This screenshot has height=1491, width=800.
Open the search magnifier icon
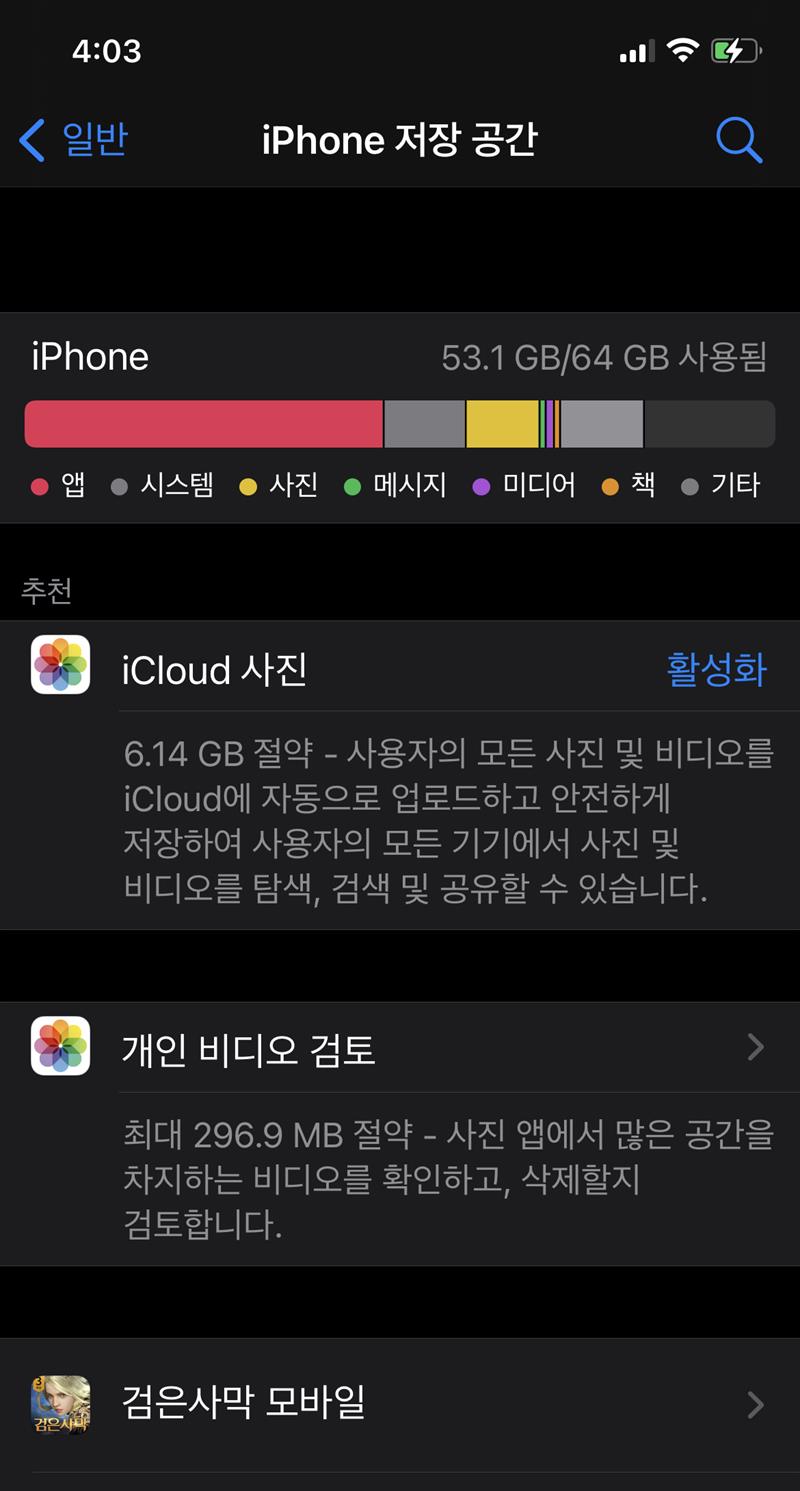pos(739,140)
